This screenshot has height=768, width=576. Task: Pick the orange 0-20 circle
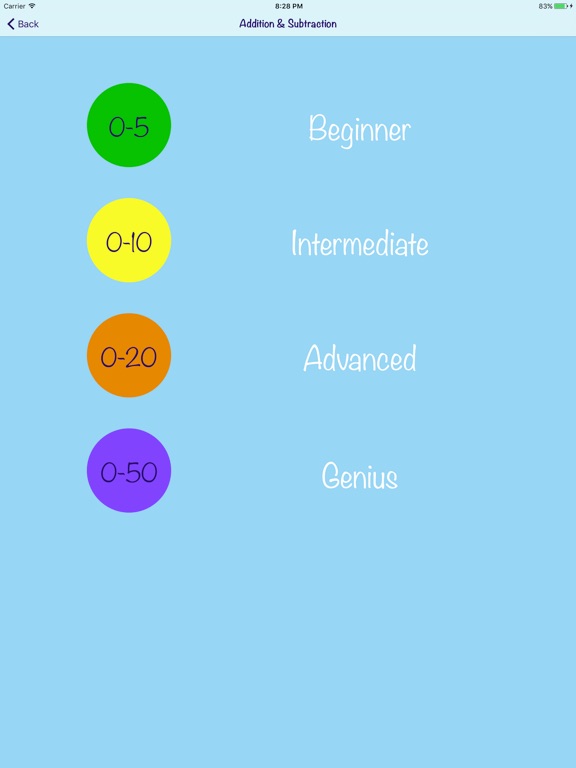click(129, 355)
